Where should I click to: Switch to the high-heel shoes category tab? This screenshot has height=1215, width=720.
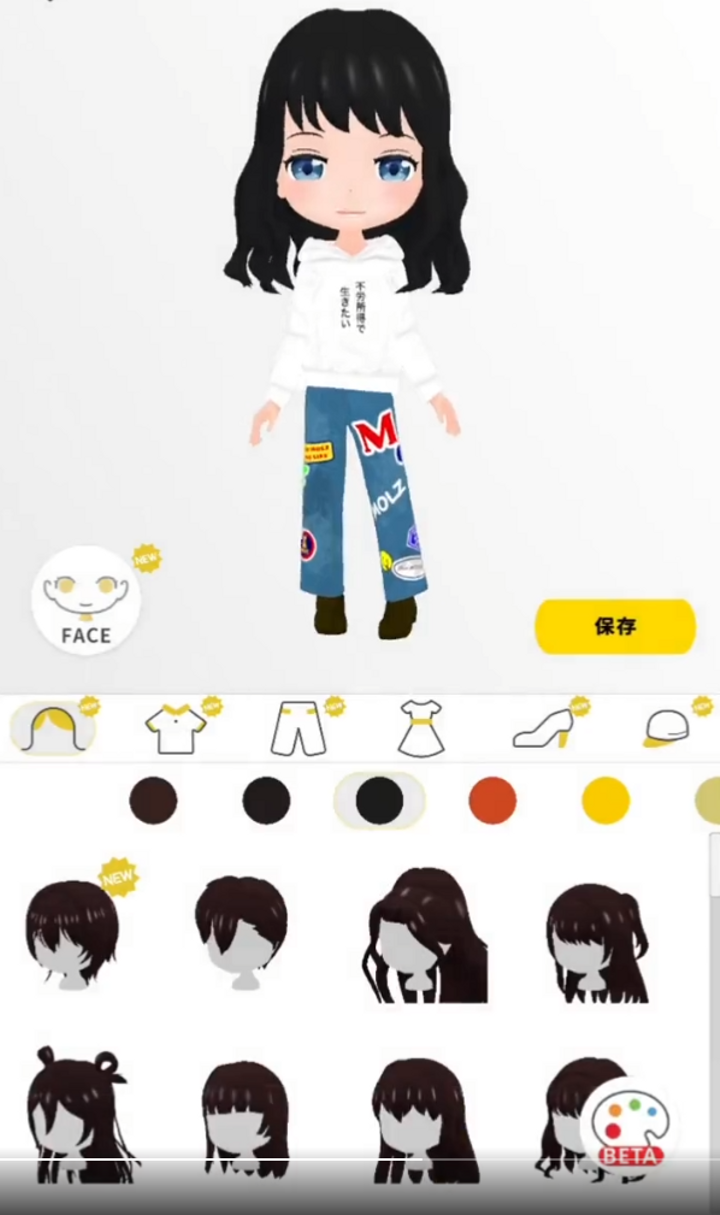[543, 729]
